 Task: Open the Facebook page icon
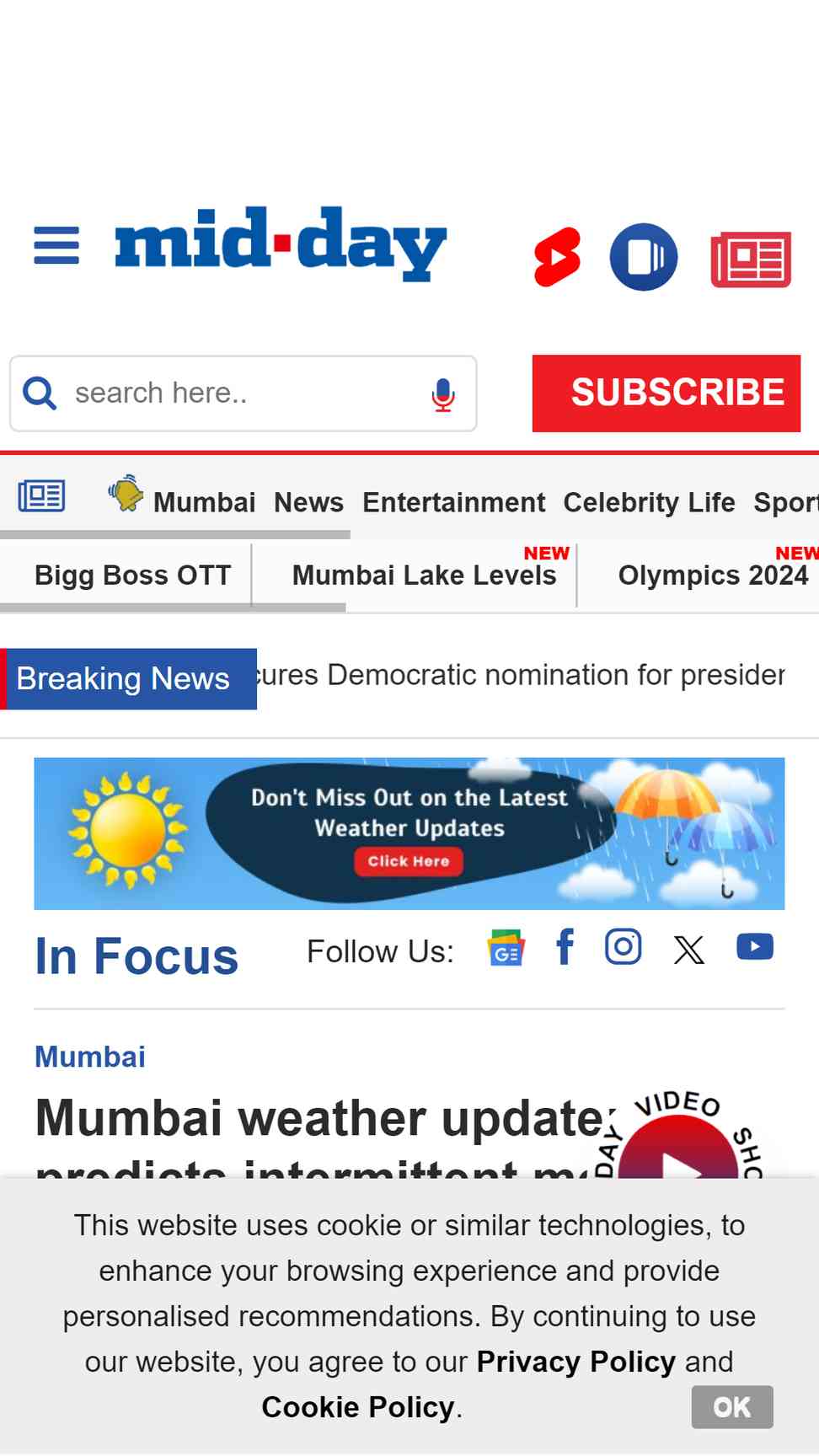pos(565,946)
